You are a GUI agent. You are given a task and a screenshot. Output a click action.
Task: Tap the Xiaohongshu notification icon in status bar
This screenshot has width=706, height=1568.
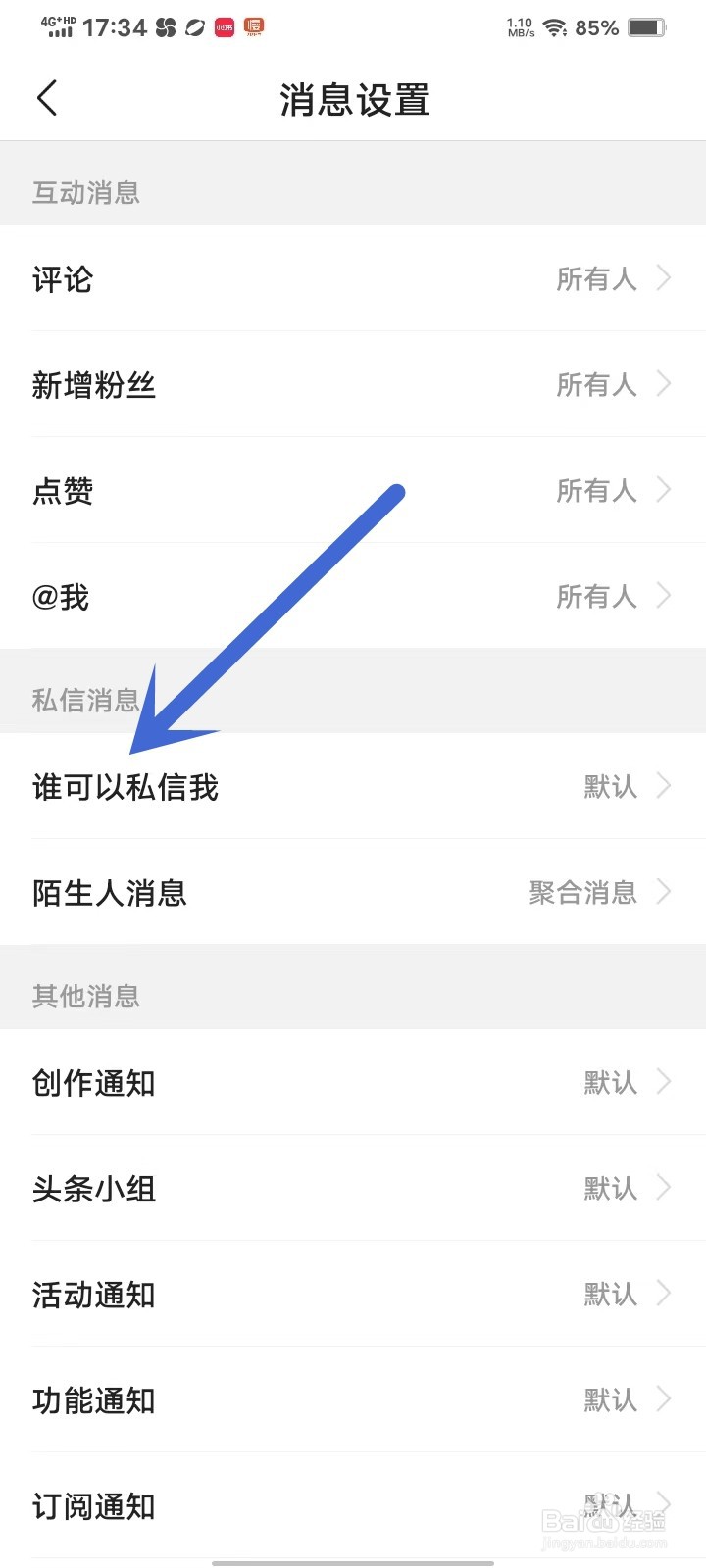click(224, 26)
